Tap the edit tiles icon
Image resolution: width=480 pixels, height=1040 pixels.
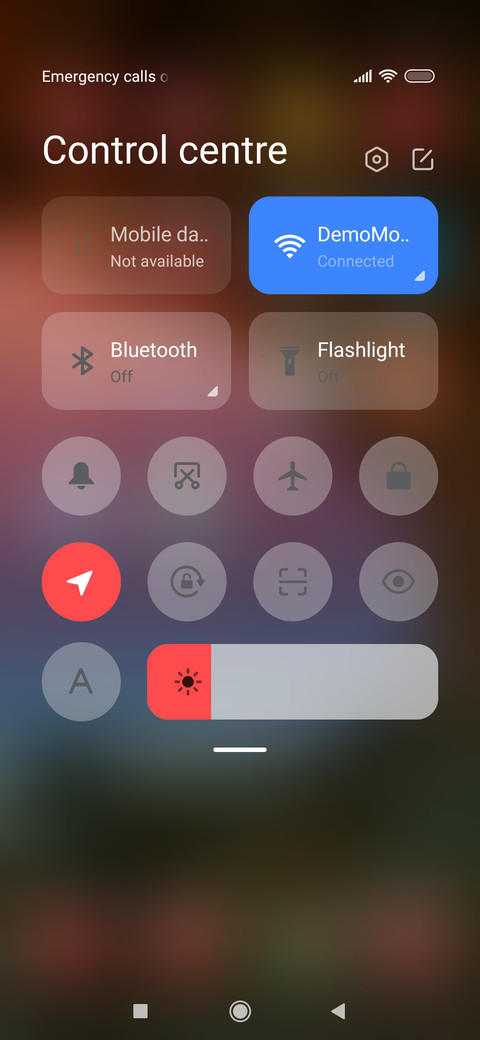click(x=422, y=160)
